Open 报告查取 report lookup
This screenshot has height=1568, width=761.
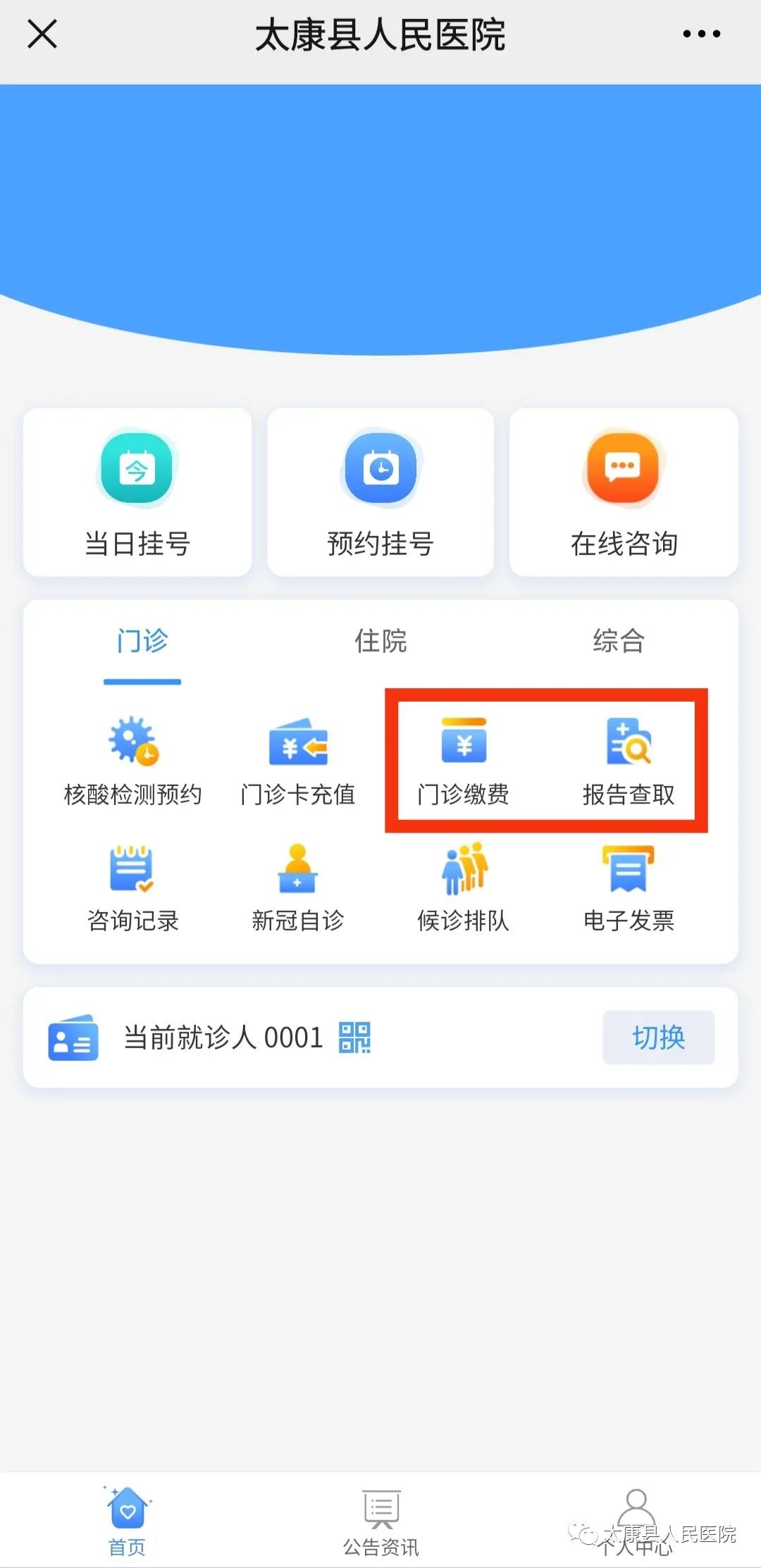point(629,761)
